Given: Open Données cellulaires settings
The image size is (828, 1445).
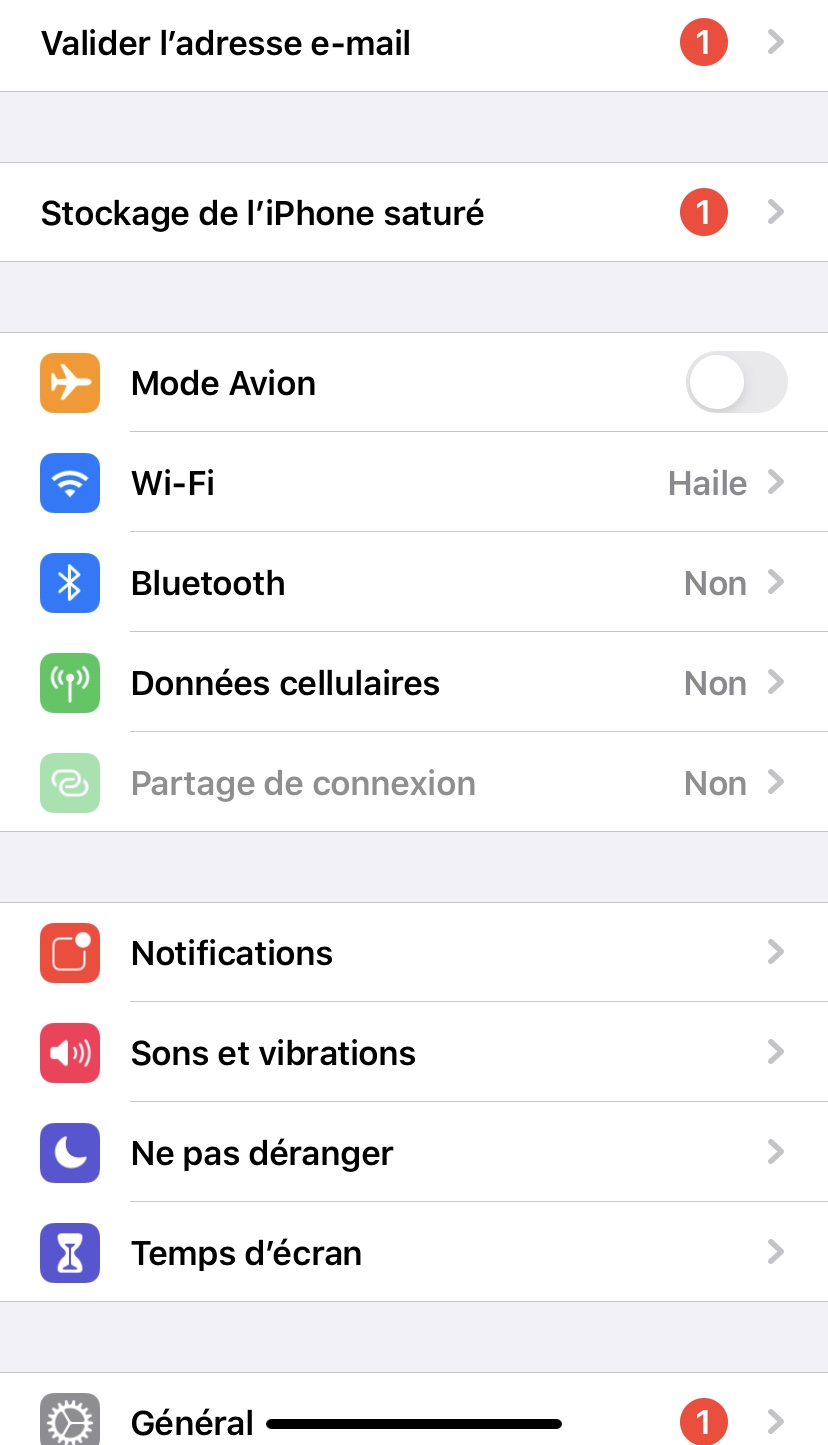Looking at the screenshot, I should (x=414, y=683).
